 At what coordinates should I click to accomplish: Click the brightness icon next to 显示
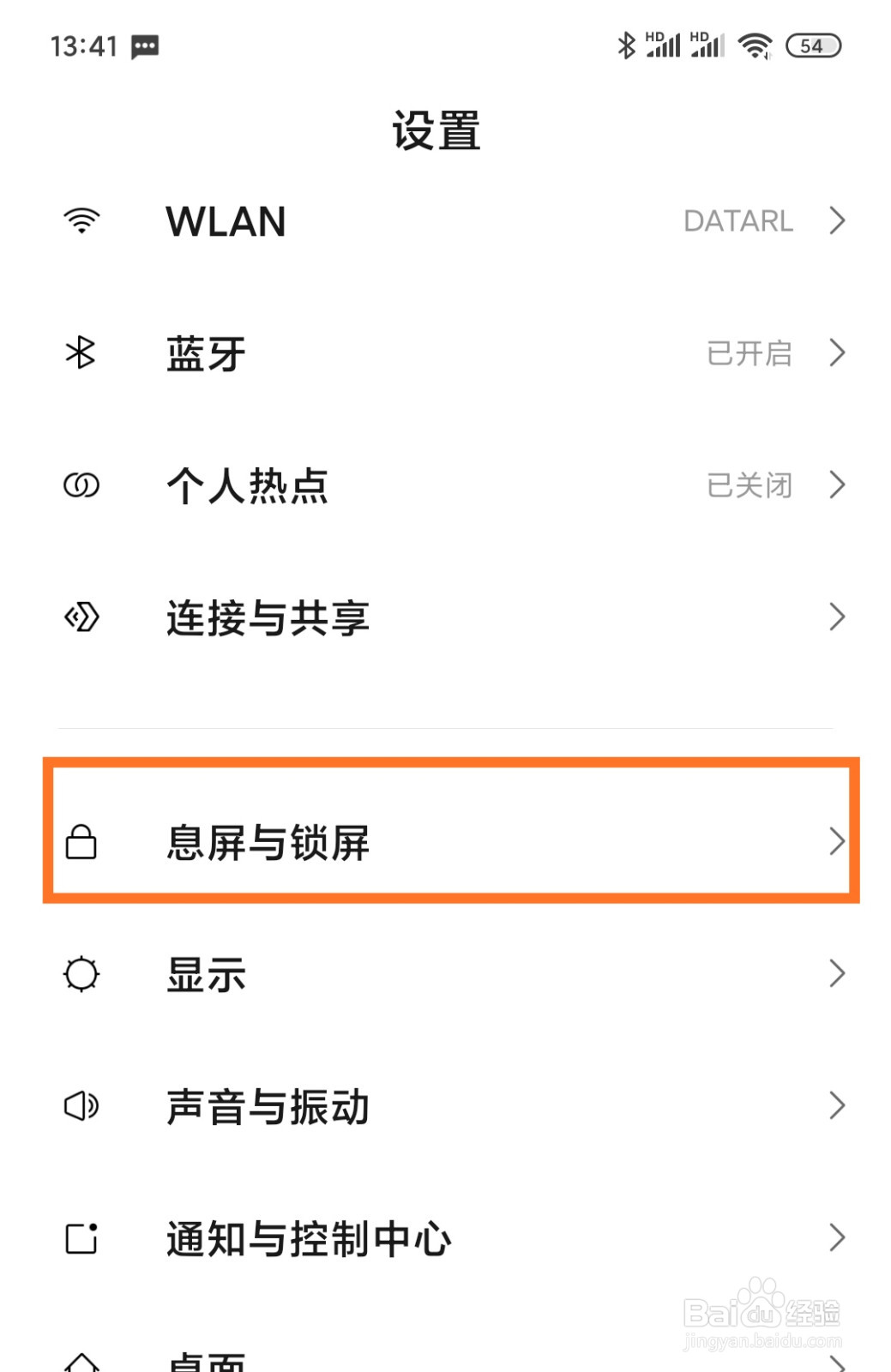tap(81, 973)
